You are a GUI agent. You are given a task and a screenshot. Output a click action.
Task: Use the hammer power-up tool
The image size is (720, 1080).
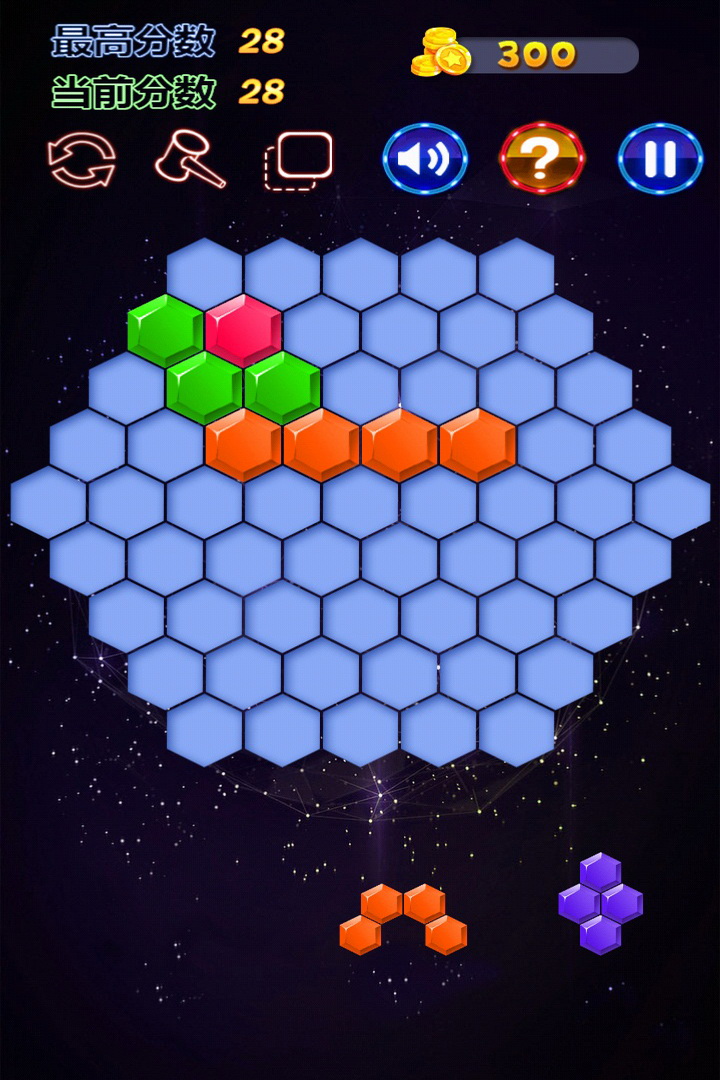point(190,160)
